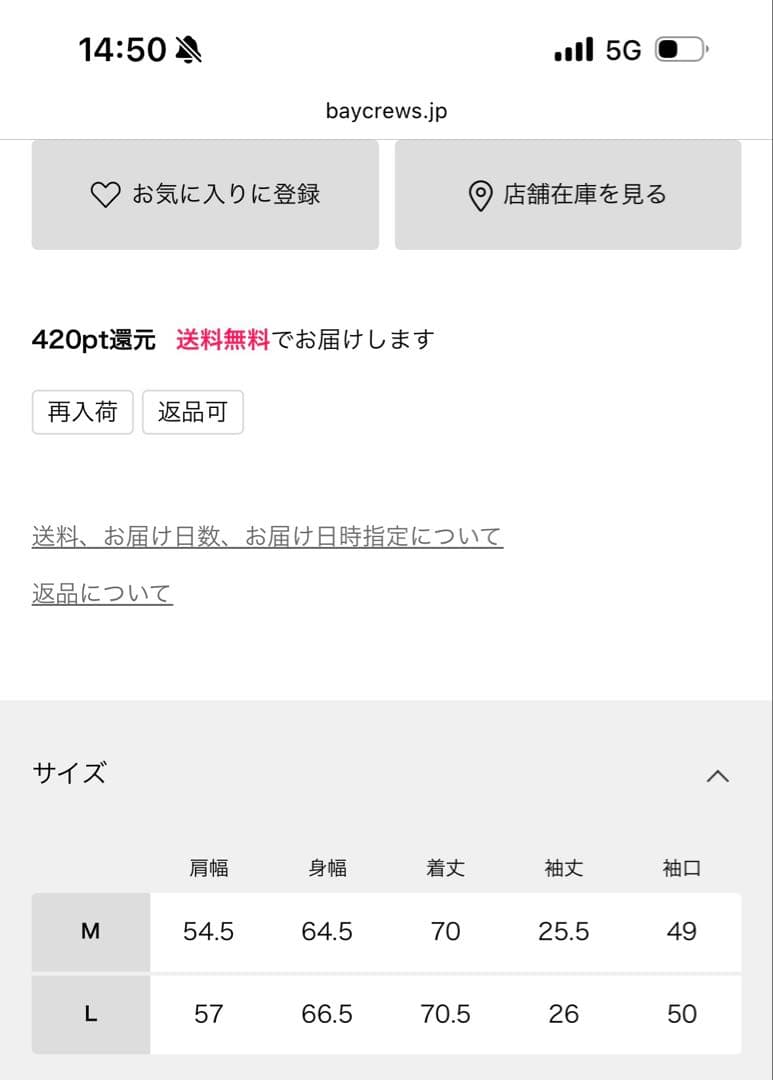Viewport: 773px width, 1080px height.
Task: Open 店舗在庫を見る store inventory button
Action: (x=568, y=194)
